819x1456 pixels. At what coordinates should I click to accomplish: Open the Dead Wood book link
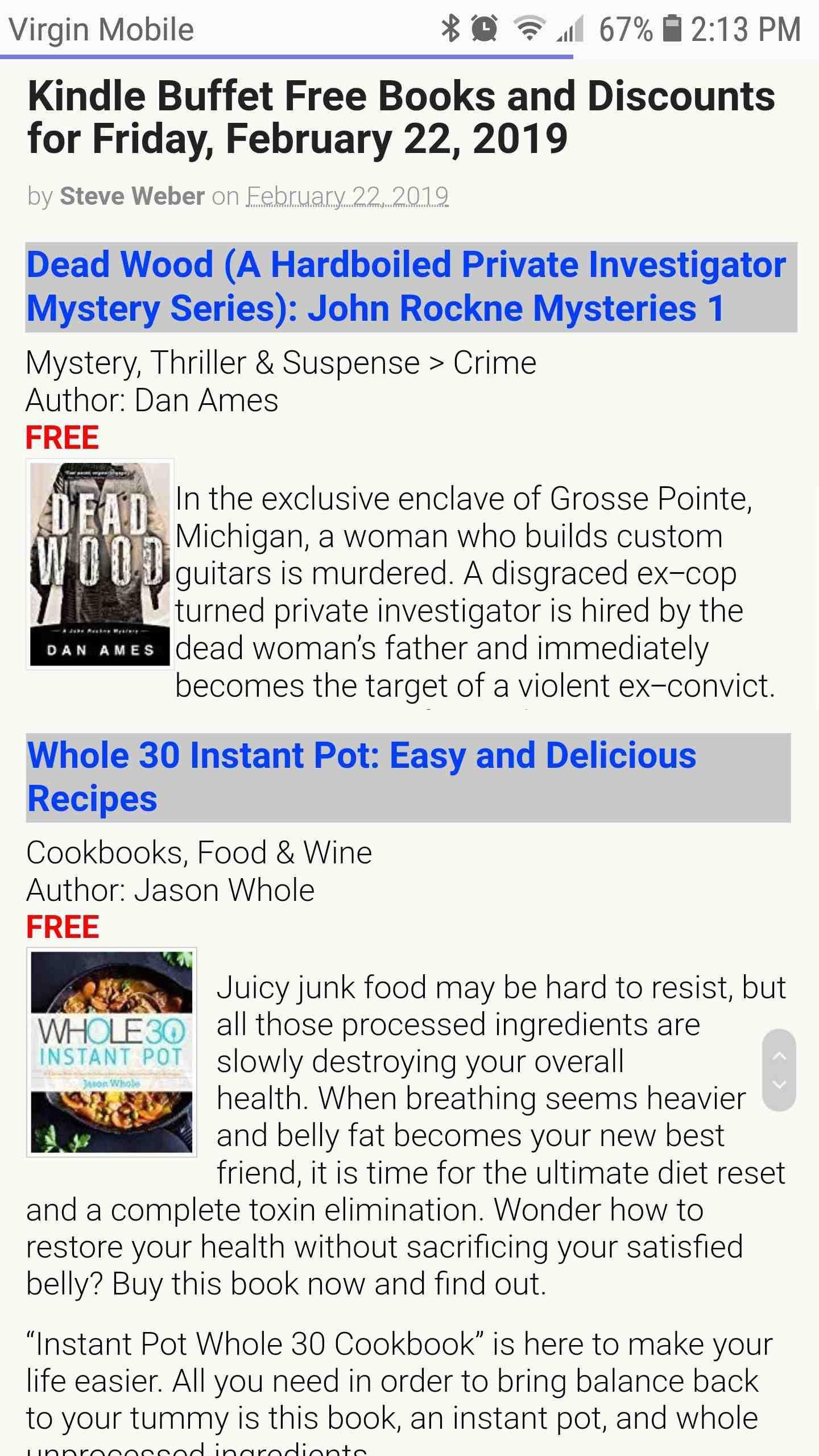(406, 287)
